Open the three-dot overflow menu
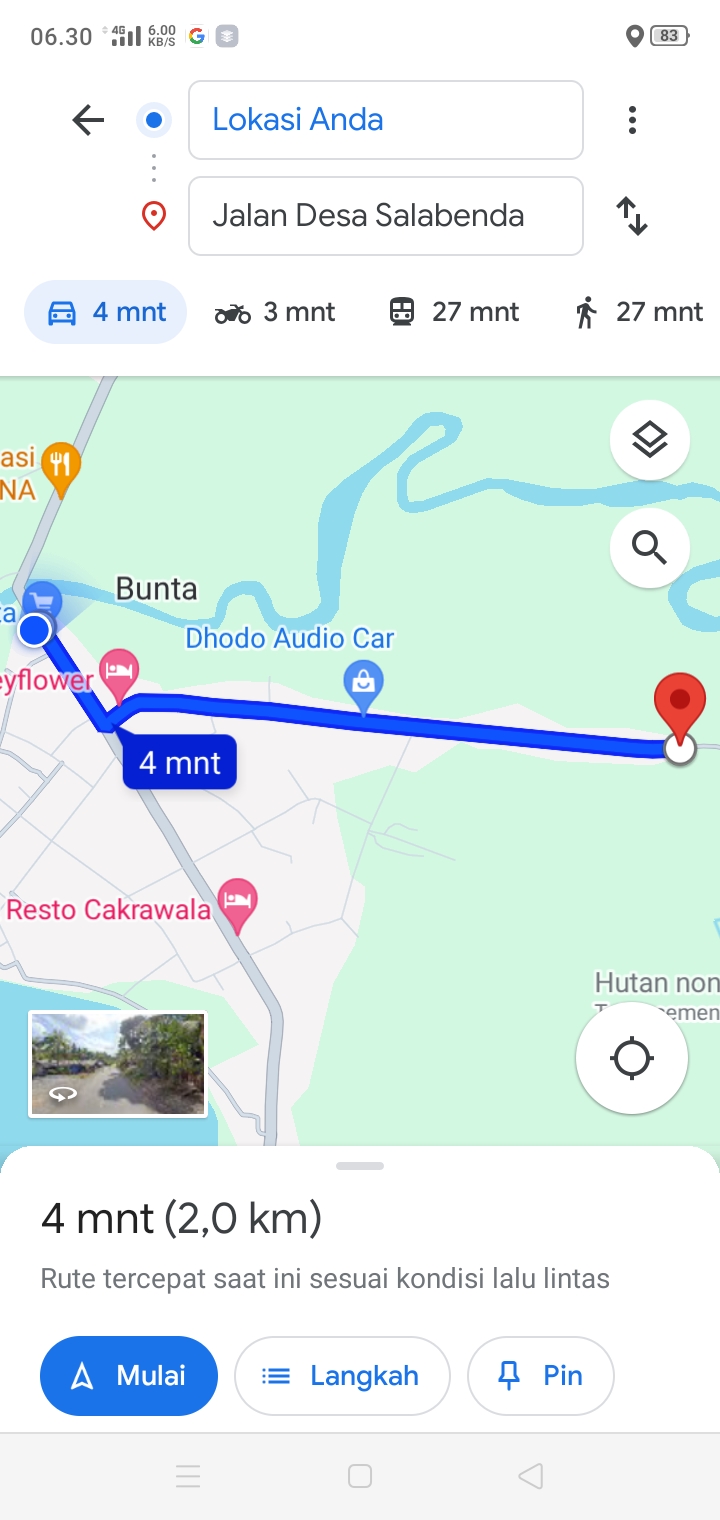This screenshot has height=1520, width=720. tap(632, 121)
